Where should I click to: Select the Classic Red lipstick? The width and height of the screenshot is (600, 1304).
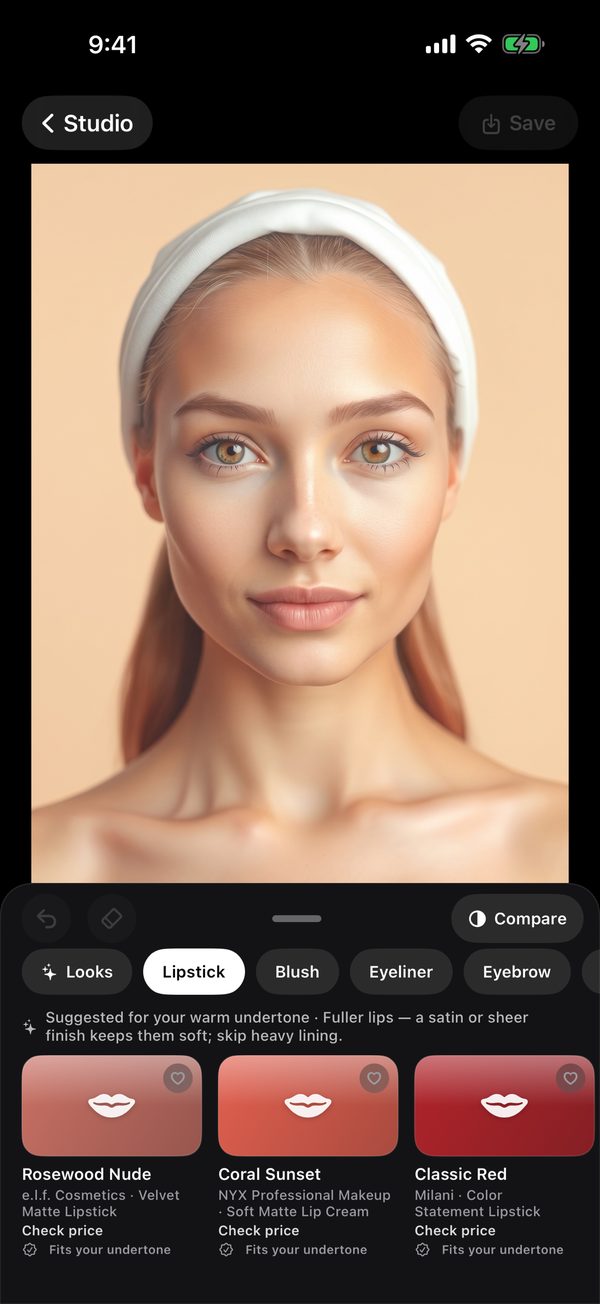pos(504,1106)
